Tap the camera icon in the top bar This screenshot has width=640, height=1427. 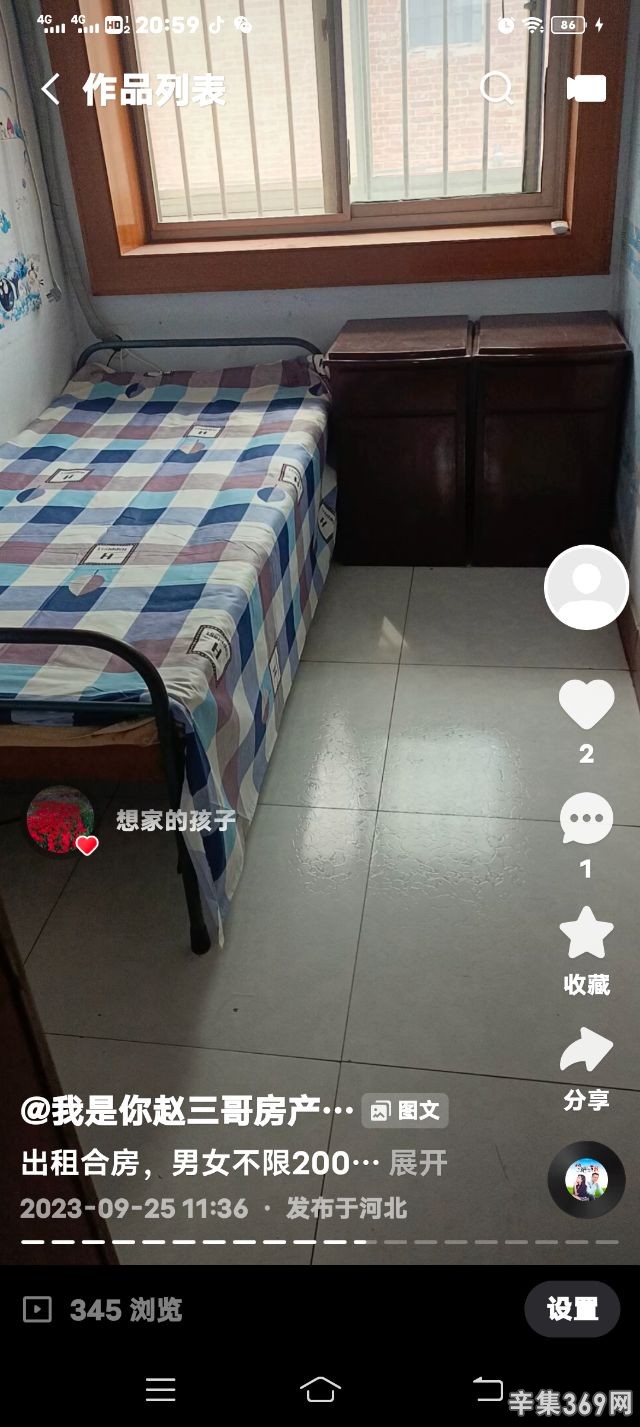pyautogui.click(x=586, y=89)
